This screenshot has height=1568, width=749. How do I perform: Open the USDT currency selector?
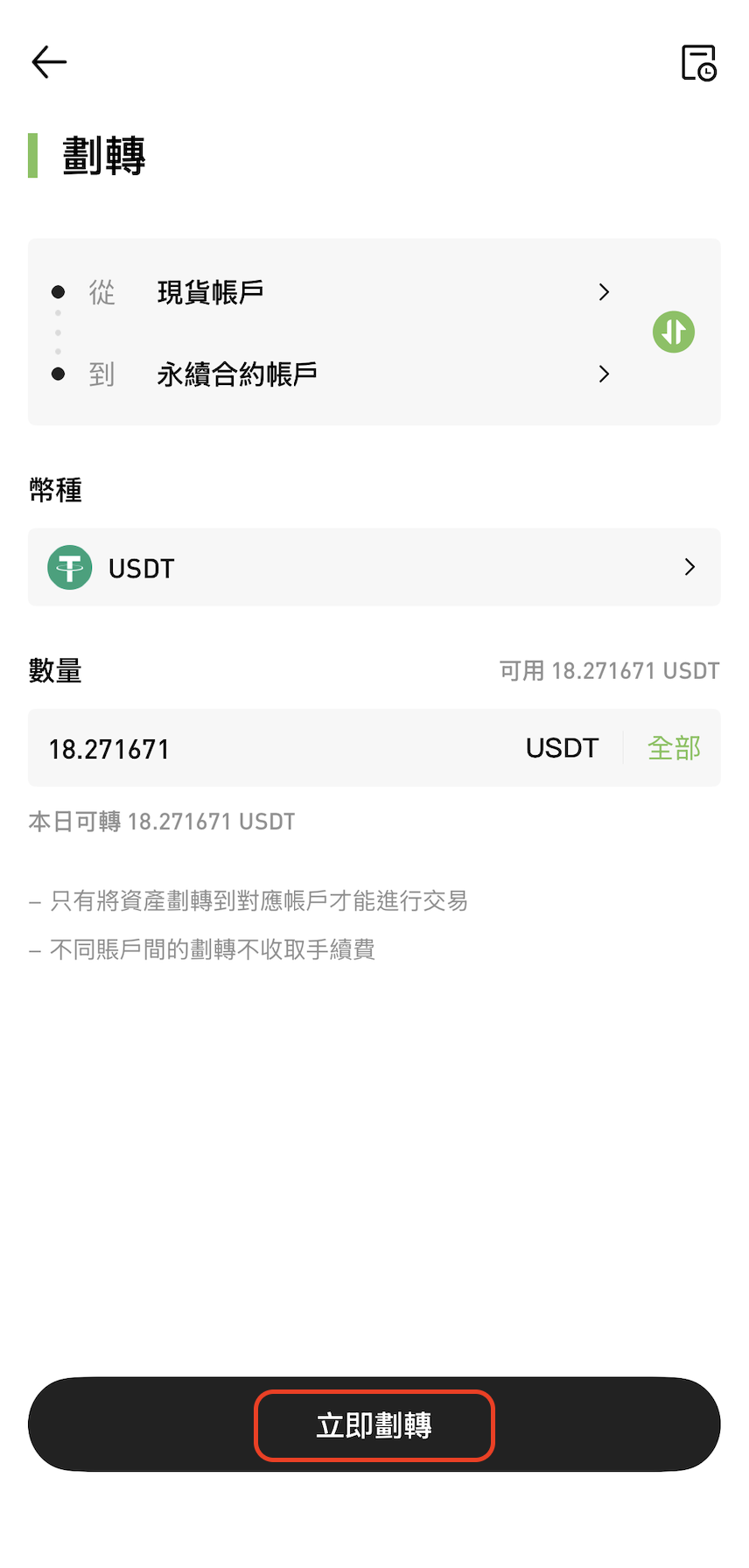pos(374,568)
